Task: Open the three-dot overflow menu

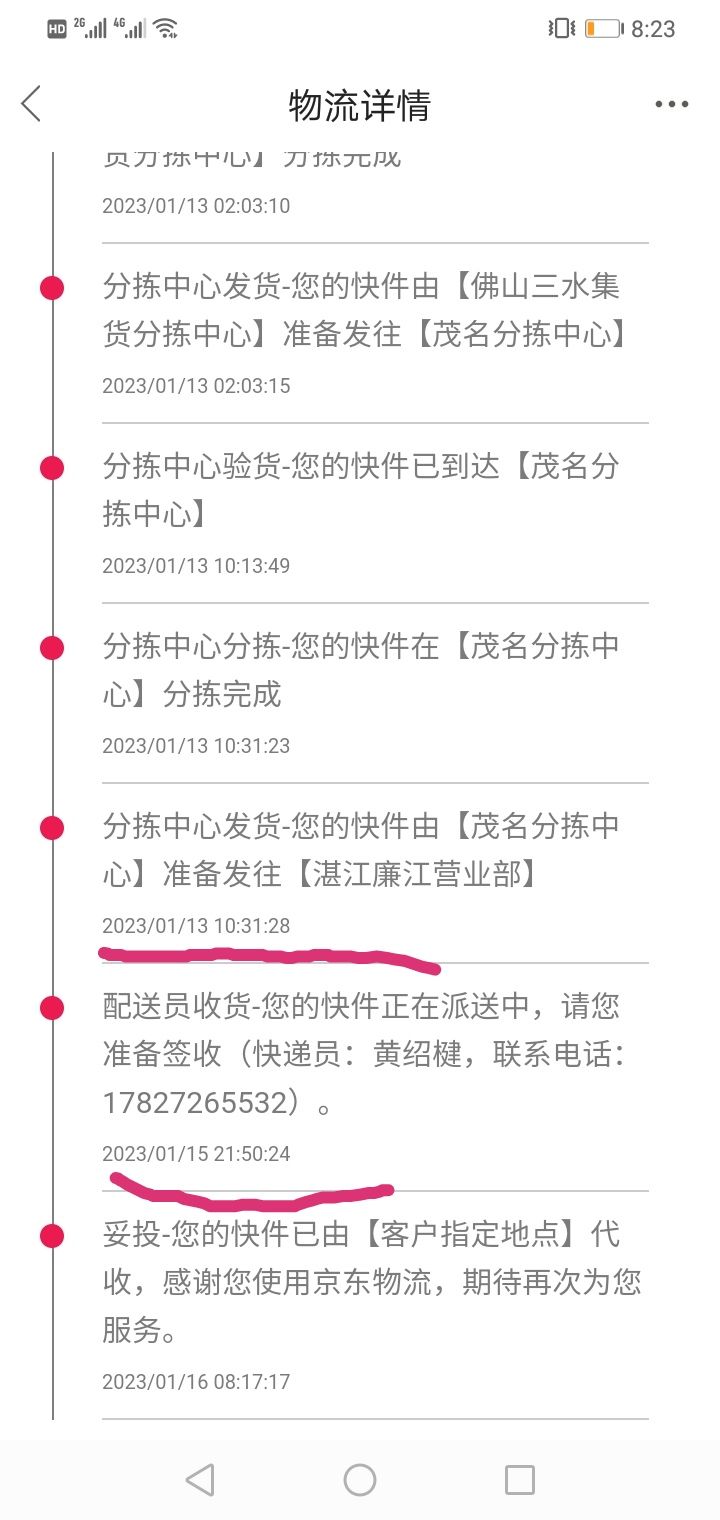Action: [x=672, y=105]
